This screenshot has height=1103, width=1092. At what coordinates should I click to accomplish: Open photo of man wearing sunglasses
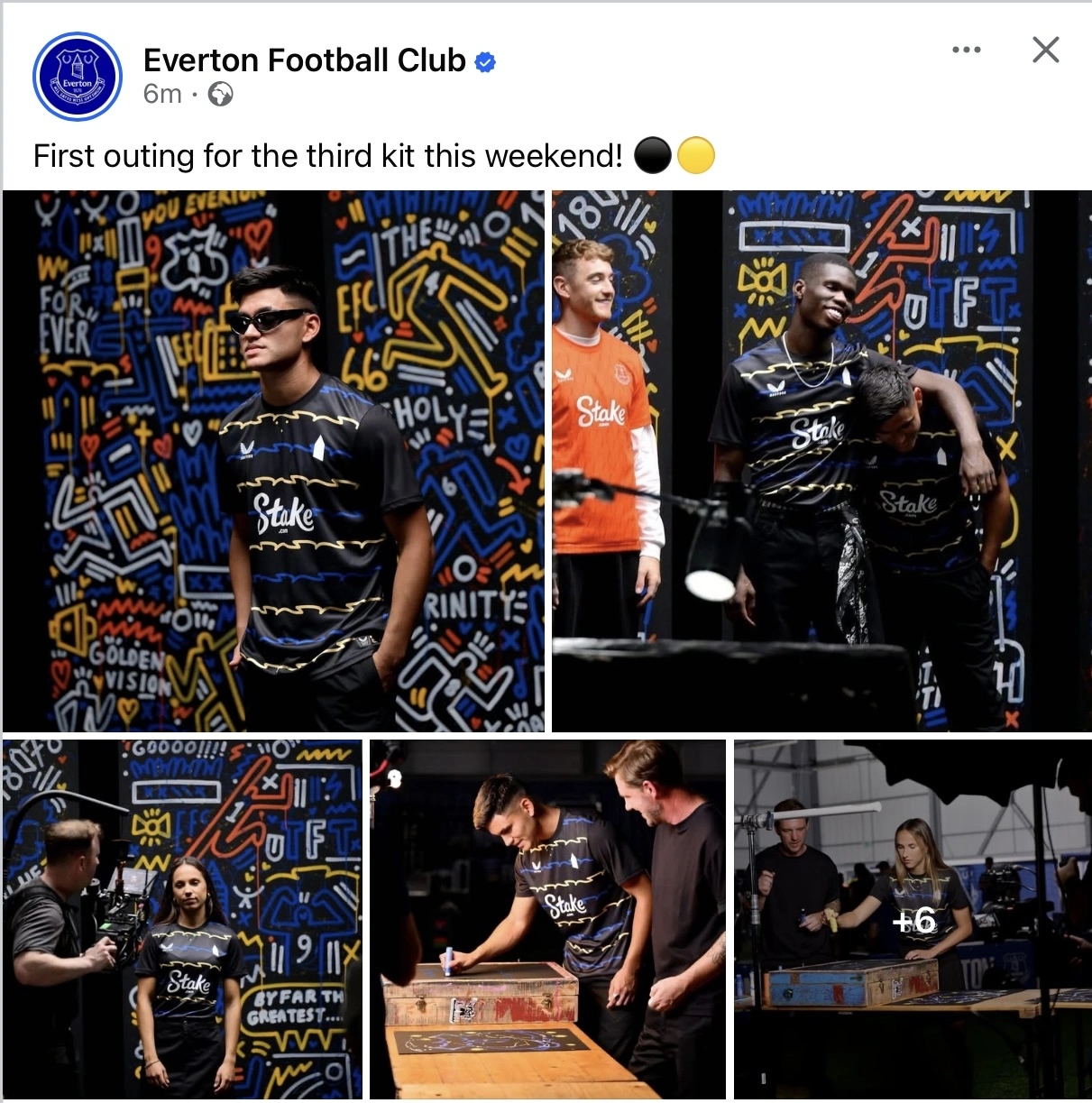(x=273, y=460)
